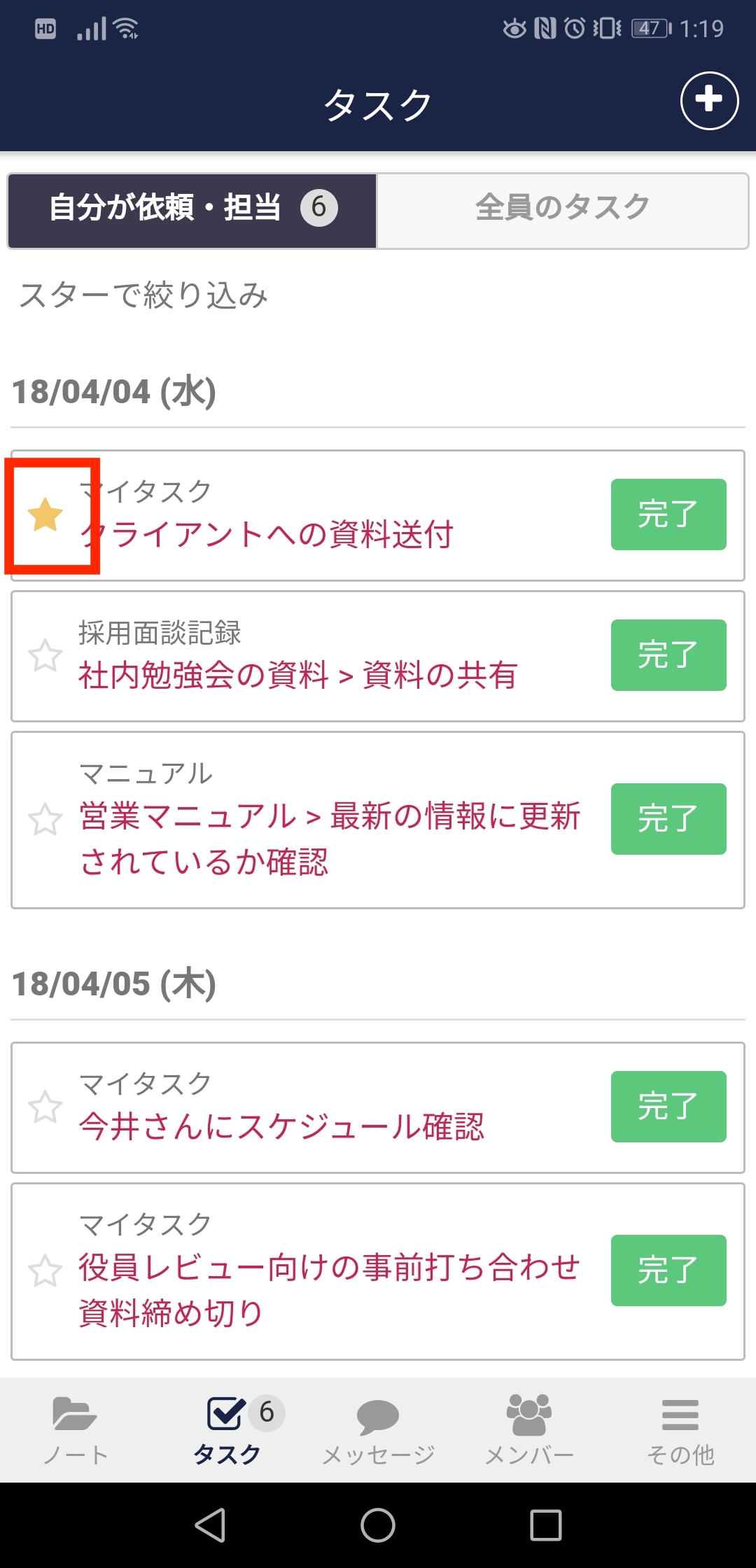Star the 営業マニュアル task item
This screenshot has width=756, height=1568.
point(45,819)
